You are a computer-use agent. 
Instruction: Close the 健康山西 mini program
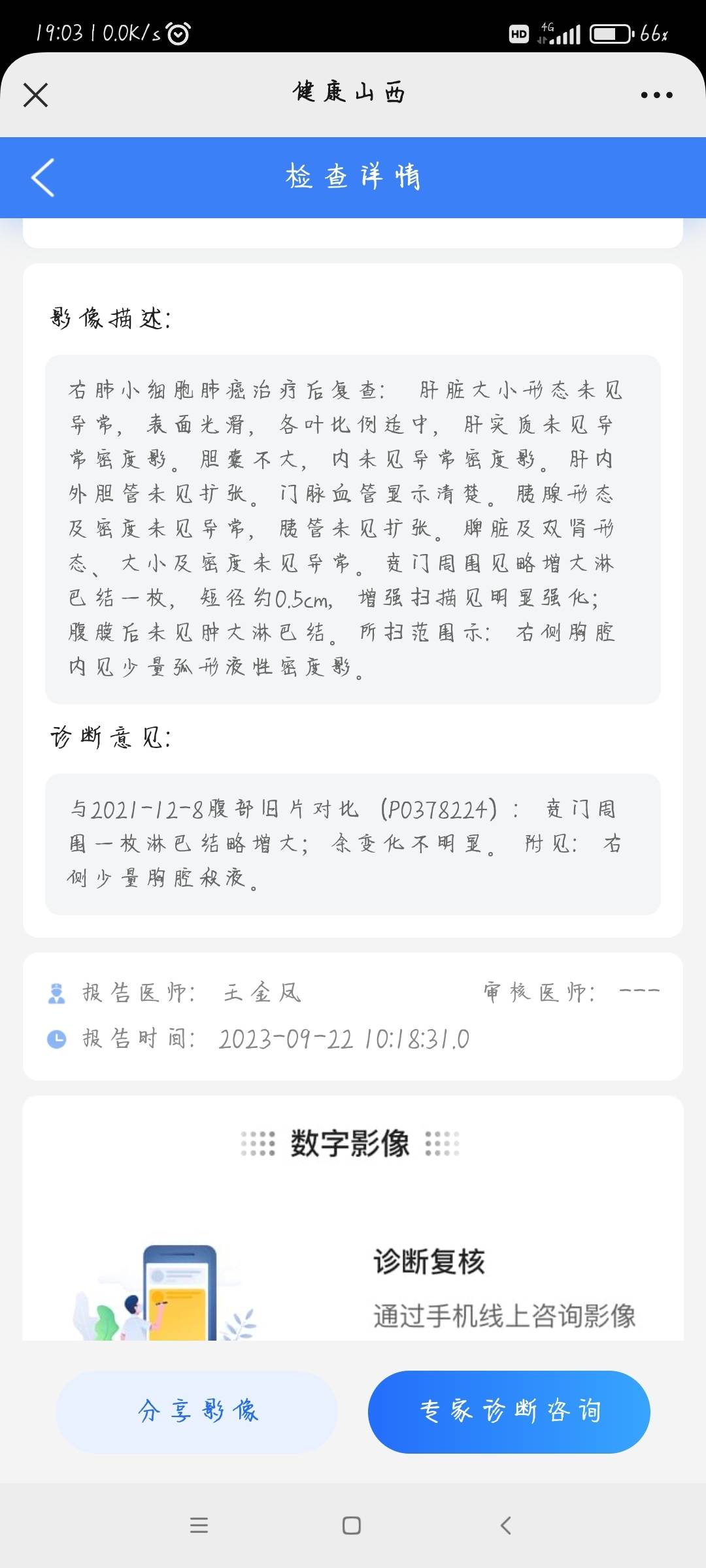pos(35,94)
